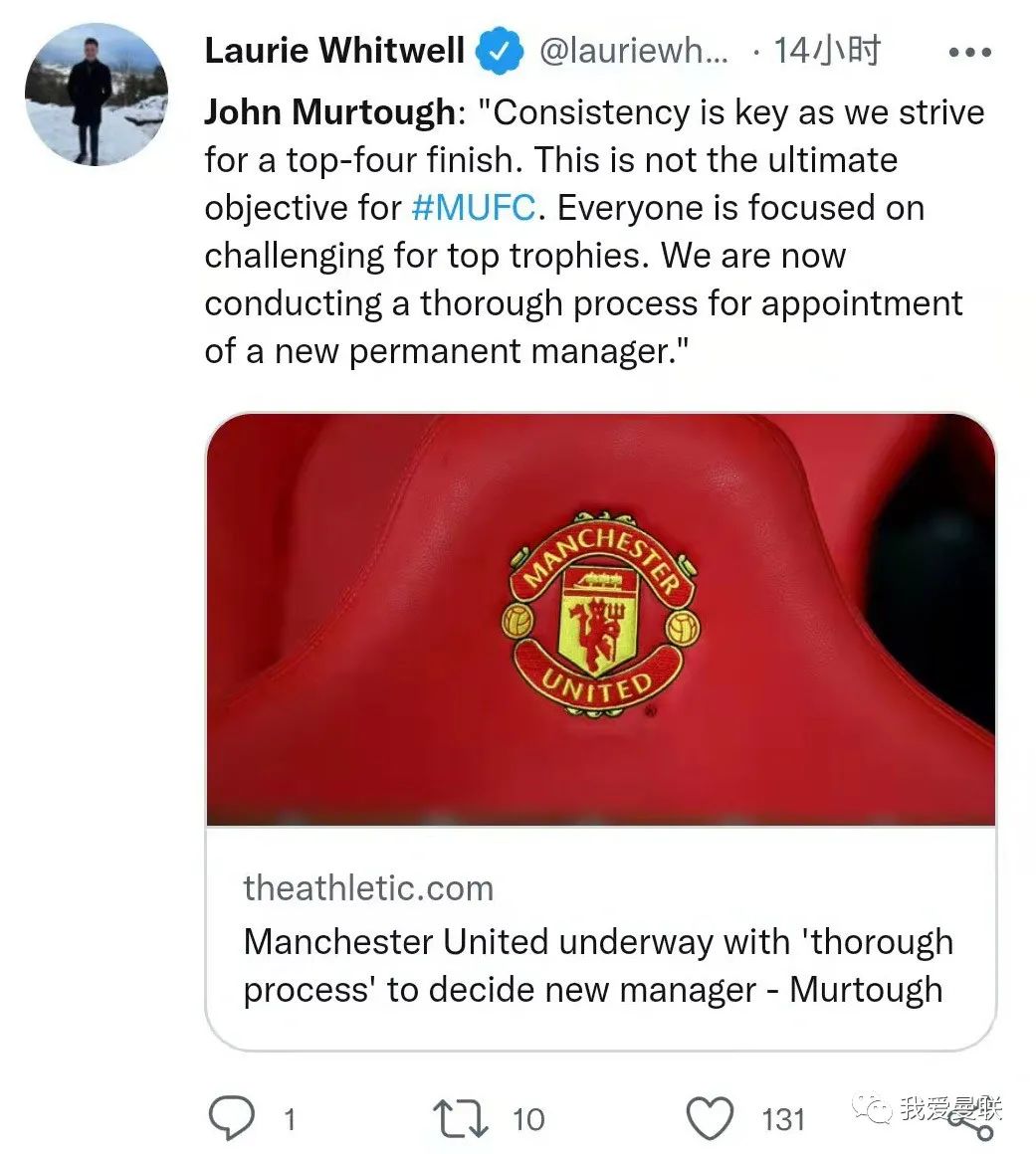This screenshot has width=1036, height=1154.
Task: Tap the Laurie Whitwell display name
Action: coord(334,51)
